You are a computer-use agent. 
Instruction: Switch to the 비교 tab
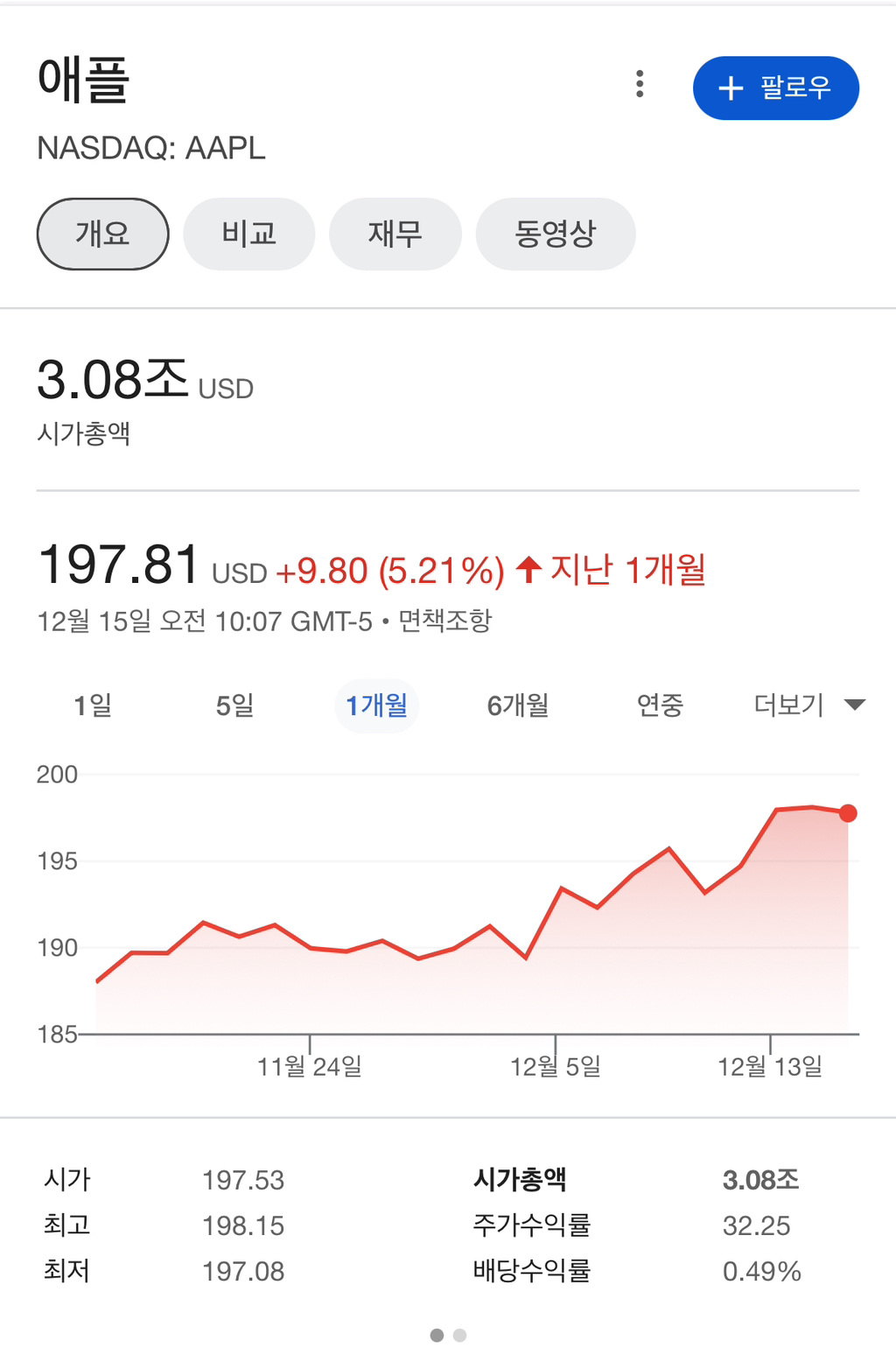coord(248,234)
